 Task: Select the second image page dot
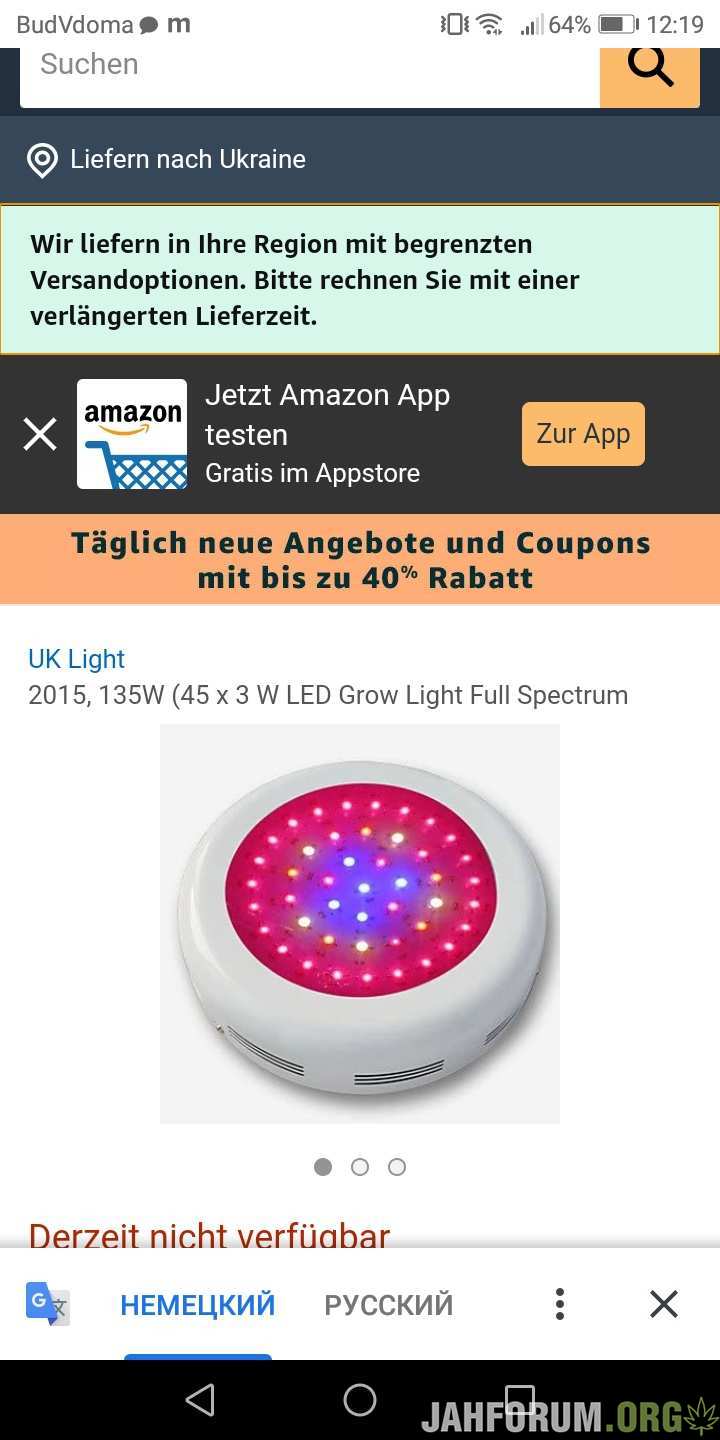[x=360, y=1167]
